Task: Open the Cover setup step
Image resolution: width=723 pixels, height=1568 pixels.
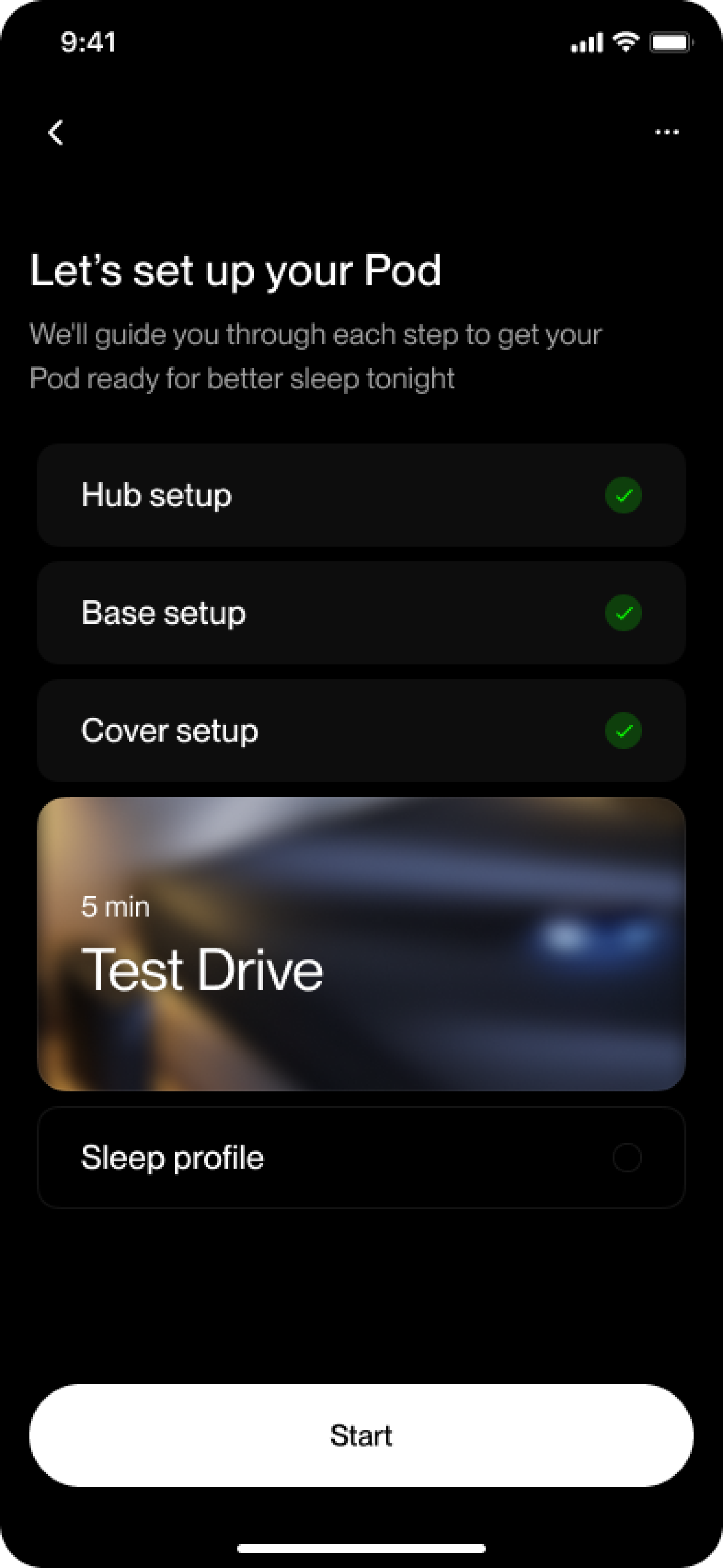Action: [361, 731]
